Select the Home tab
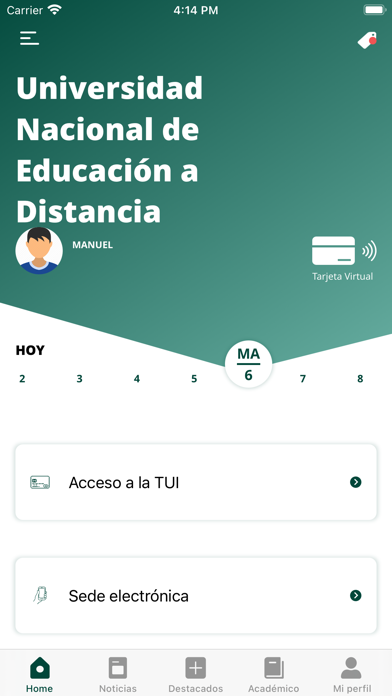This screenshot has width=392, height=696. coord(40,675)
